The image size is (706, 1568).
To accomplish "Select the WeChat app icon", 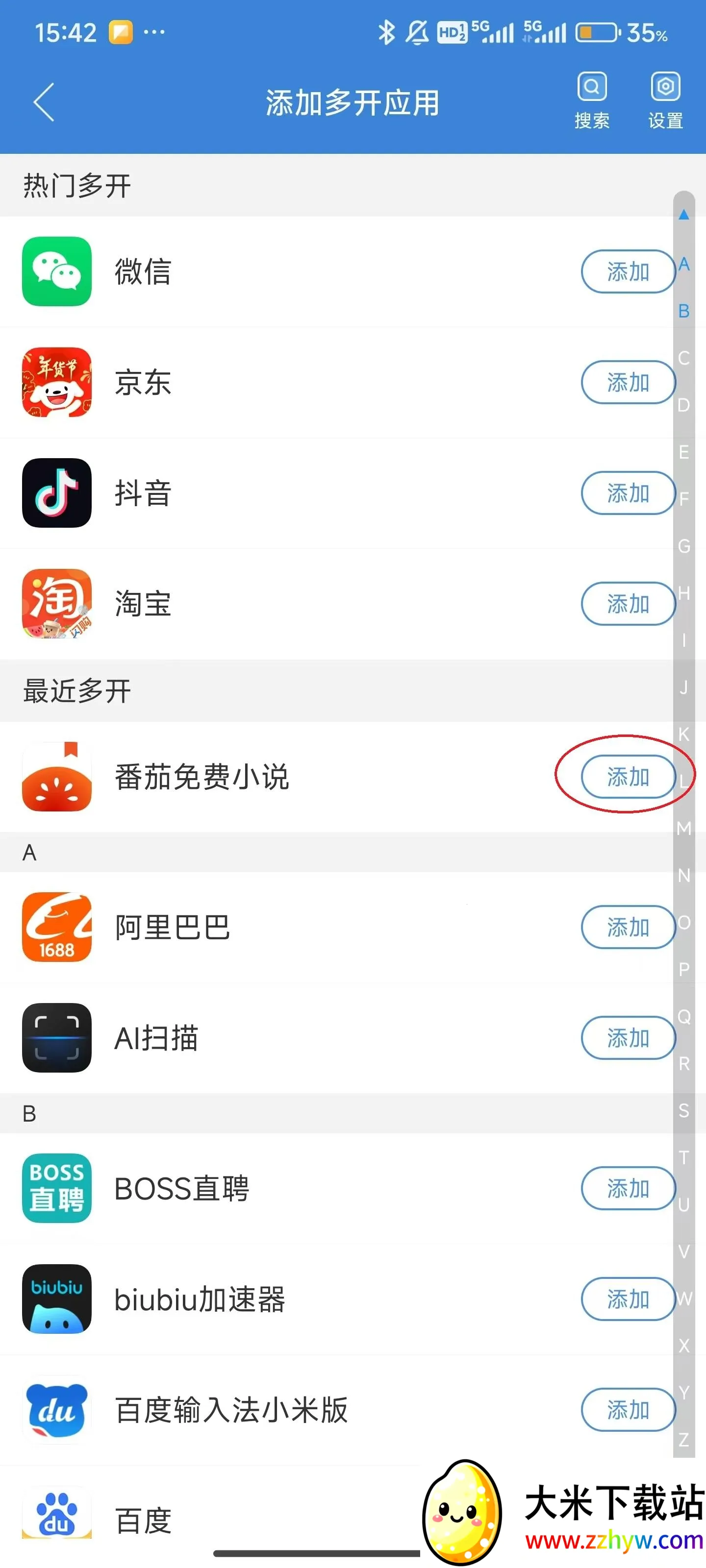I will (x=57, y=272).
